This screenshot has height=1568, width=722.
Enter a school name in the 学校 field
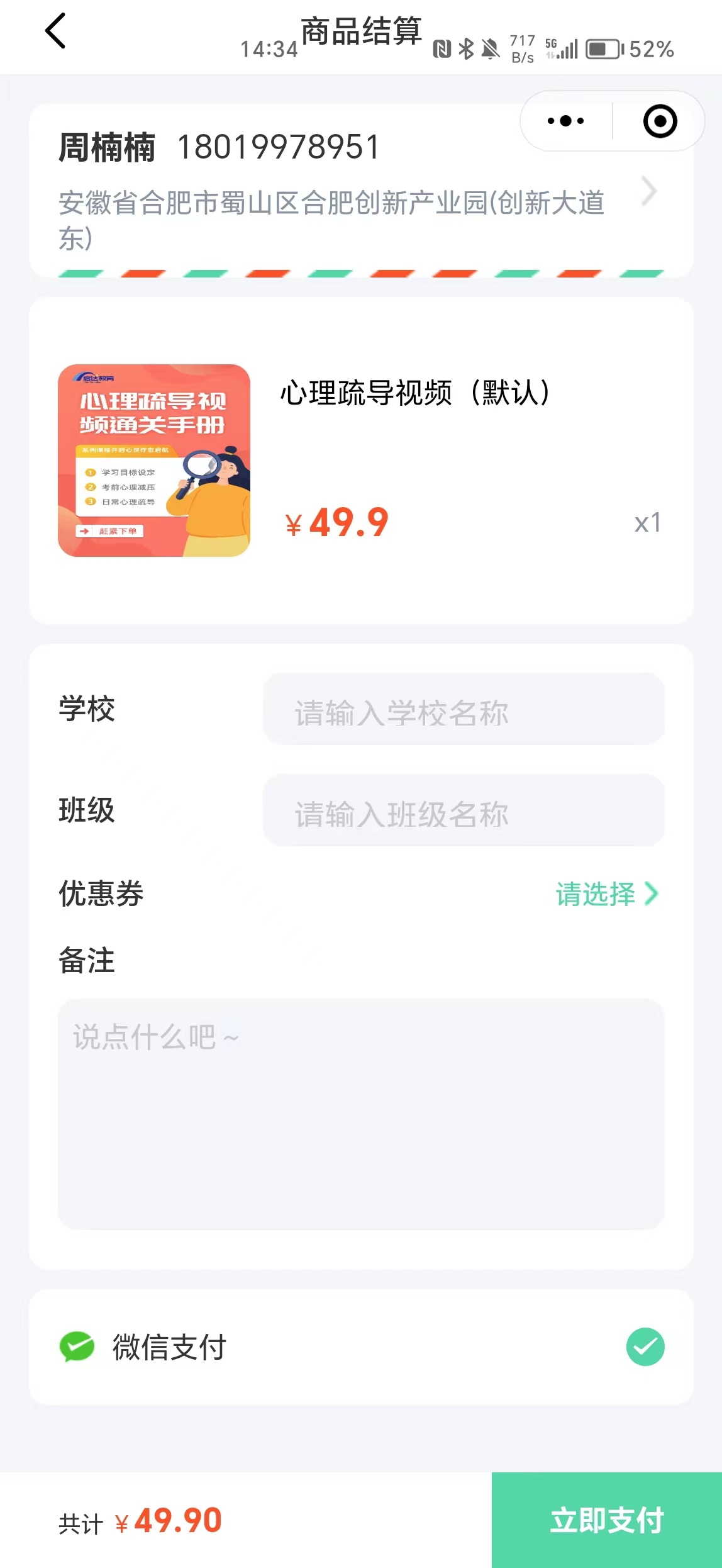coord(464,710)
